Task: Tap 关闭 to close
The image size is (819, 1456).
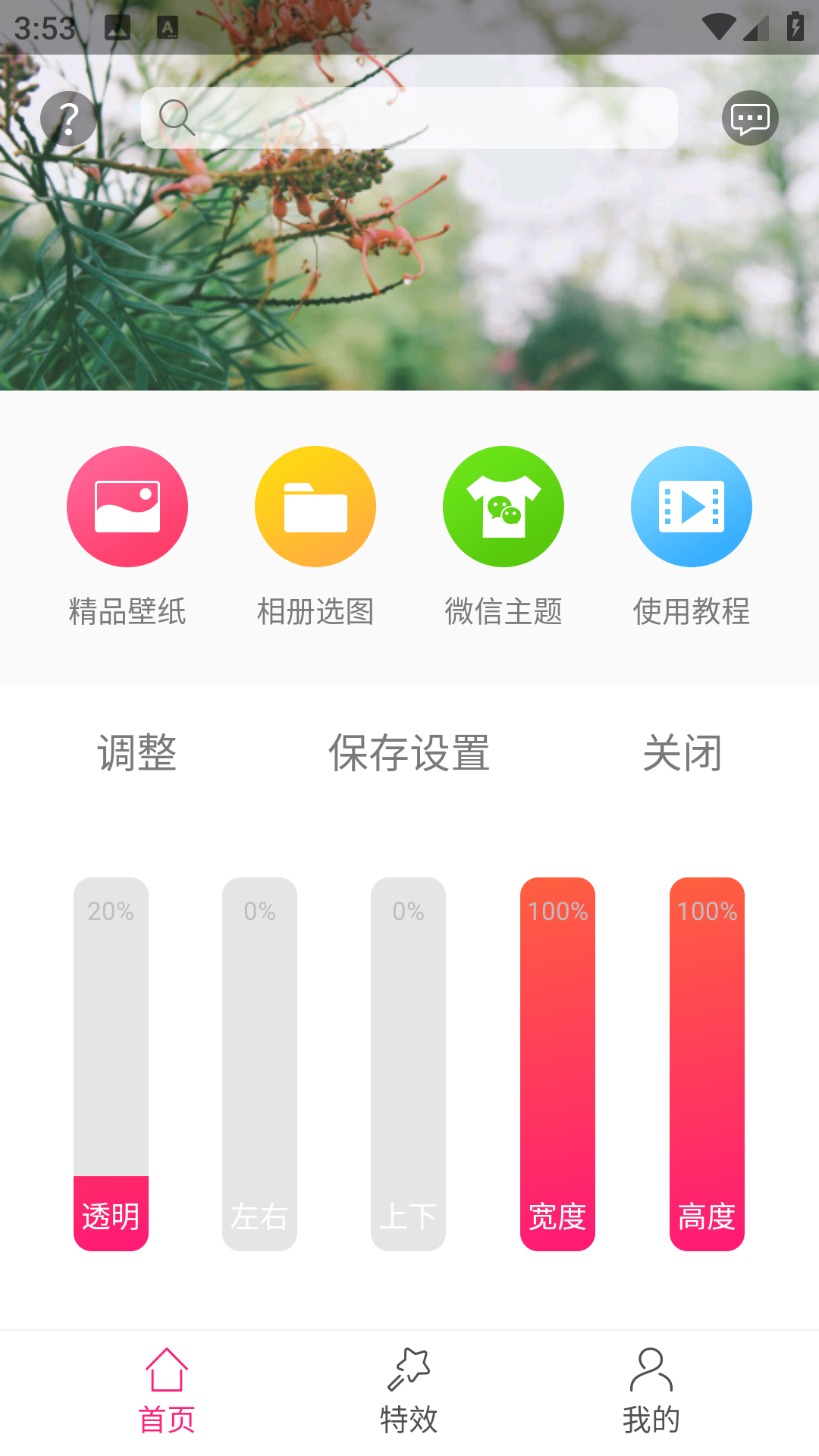Action: coord(682,753)
